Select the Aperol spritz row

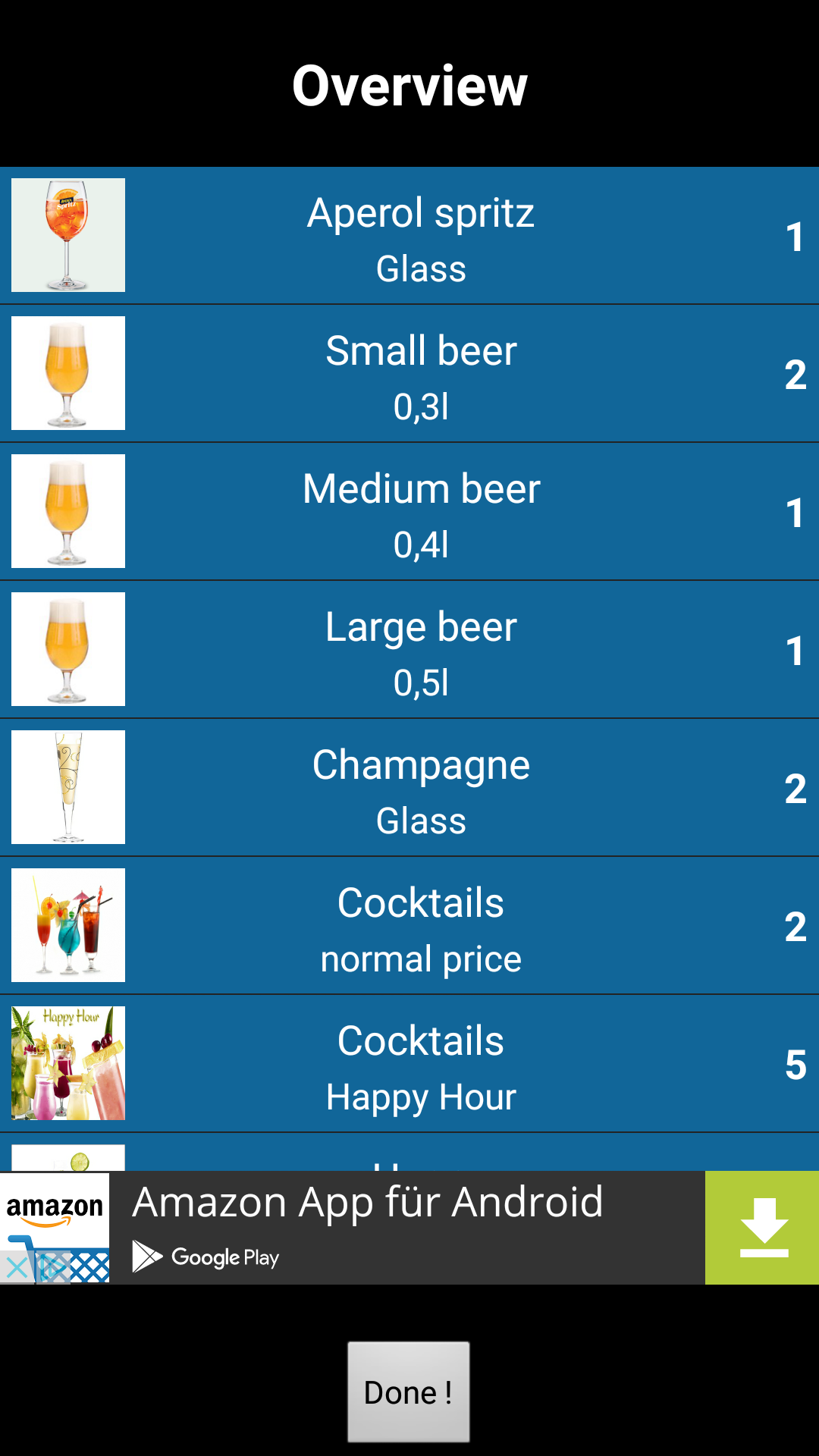tap(420, 235)
